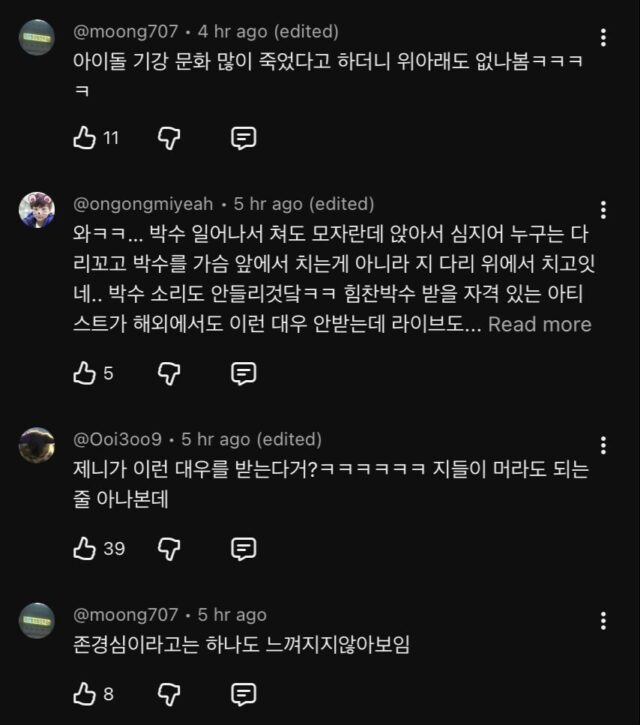This screenshot has height=725, width=640.
Task: Dislike the comment by @Ooi3oo9
Action: [169, 548]
